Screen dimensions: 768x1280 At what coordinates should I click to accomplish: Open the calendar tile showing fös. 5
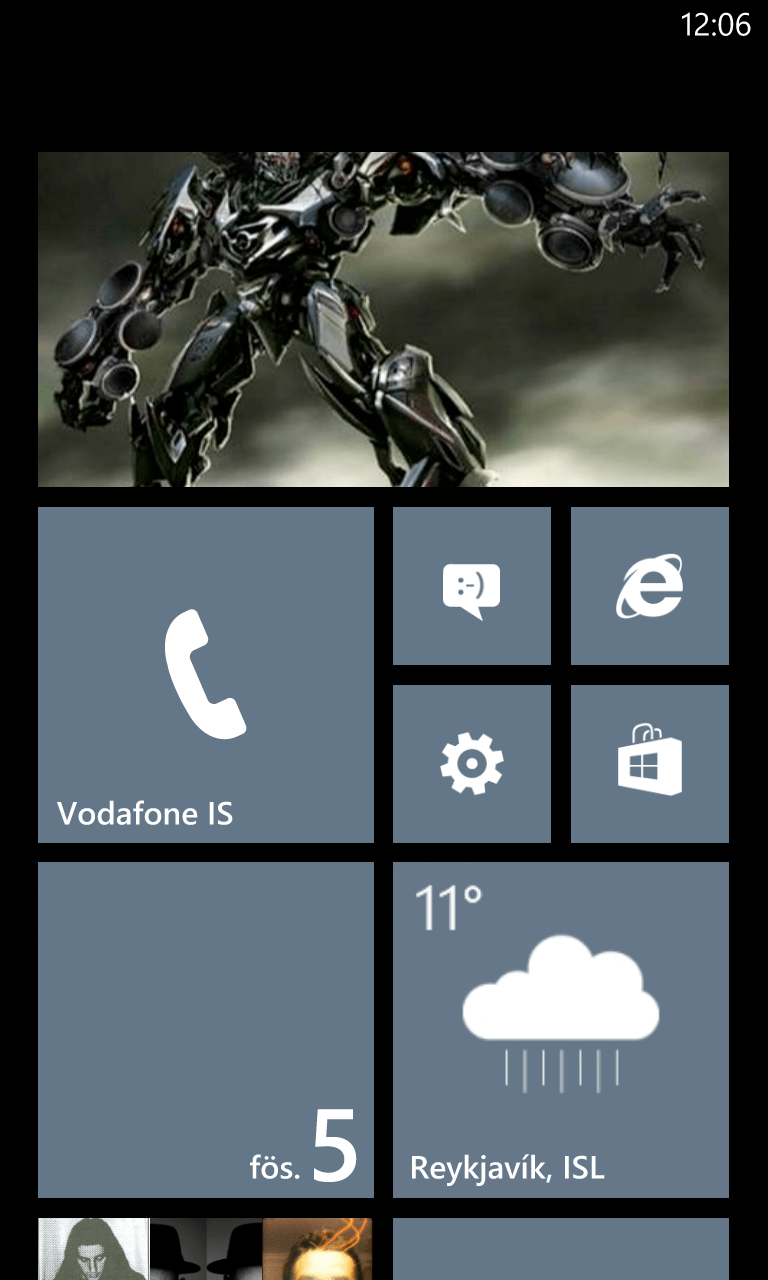[206, 1030]
